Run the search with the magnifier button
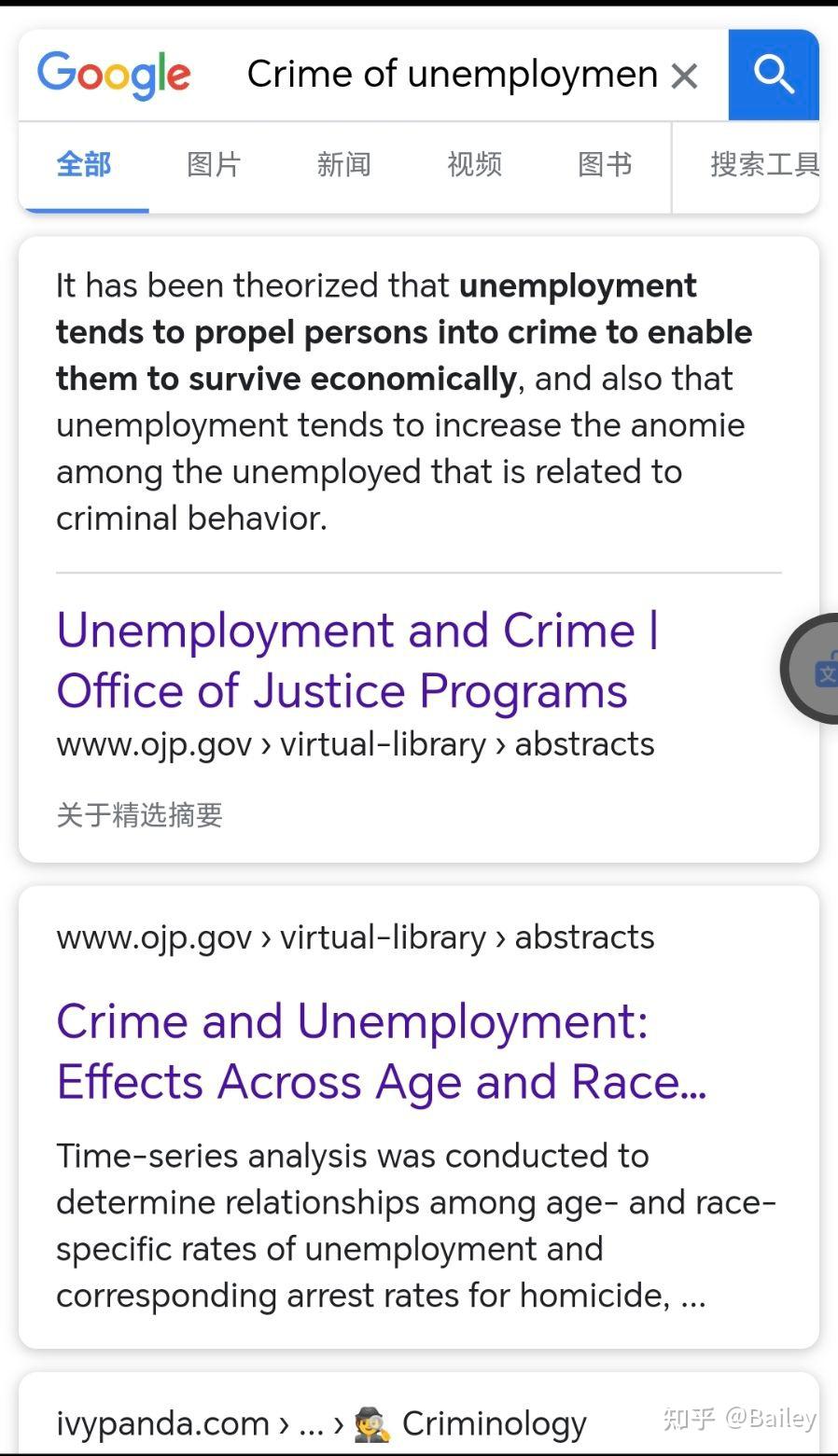 click(x=773, y=75)
